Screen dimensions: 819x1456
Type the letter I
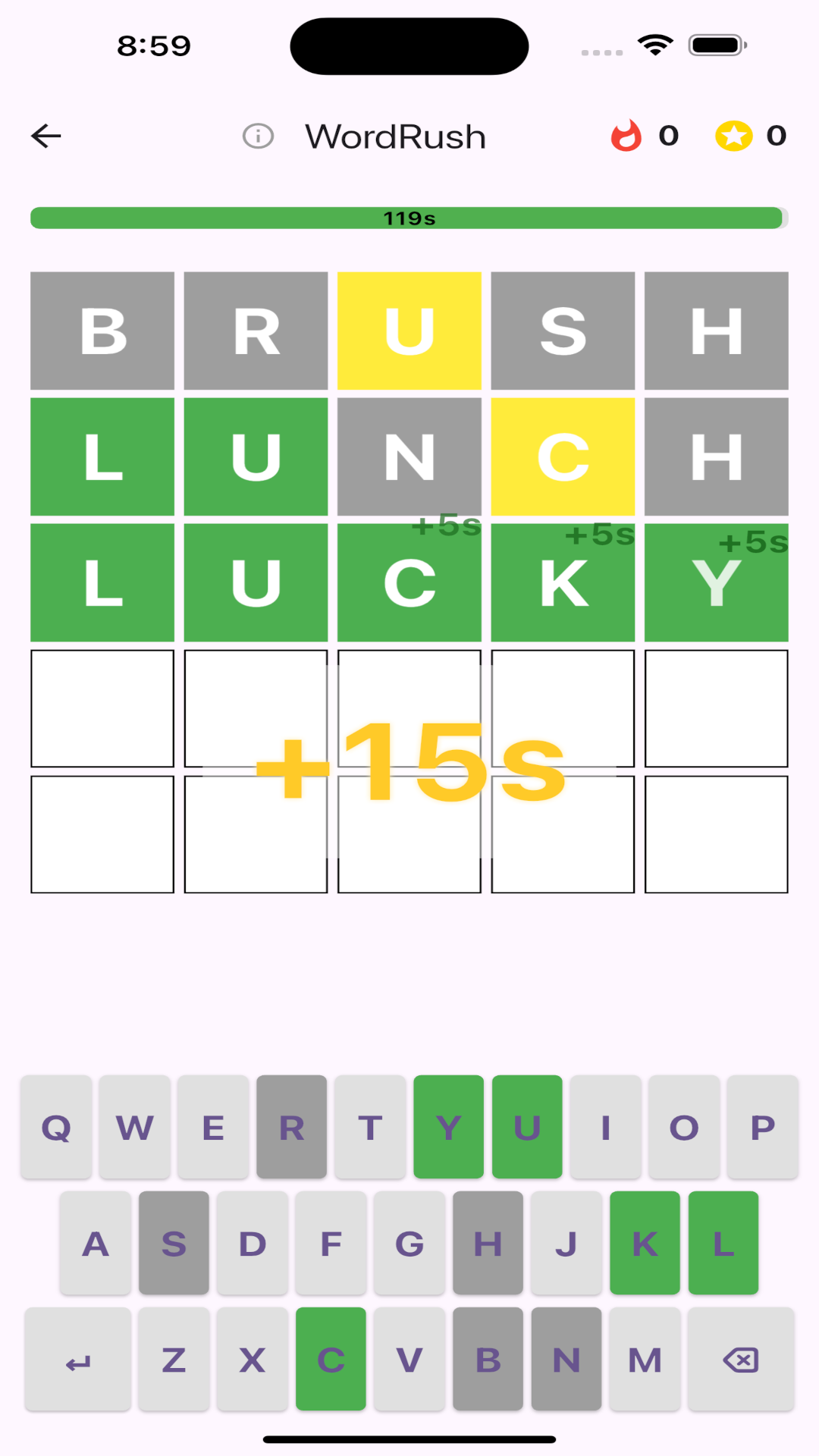click(x=605, y=1128)
